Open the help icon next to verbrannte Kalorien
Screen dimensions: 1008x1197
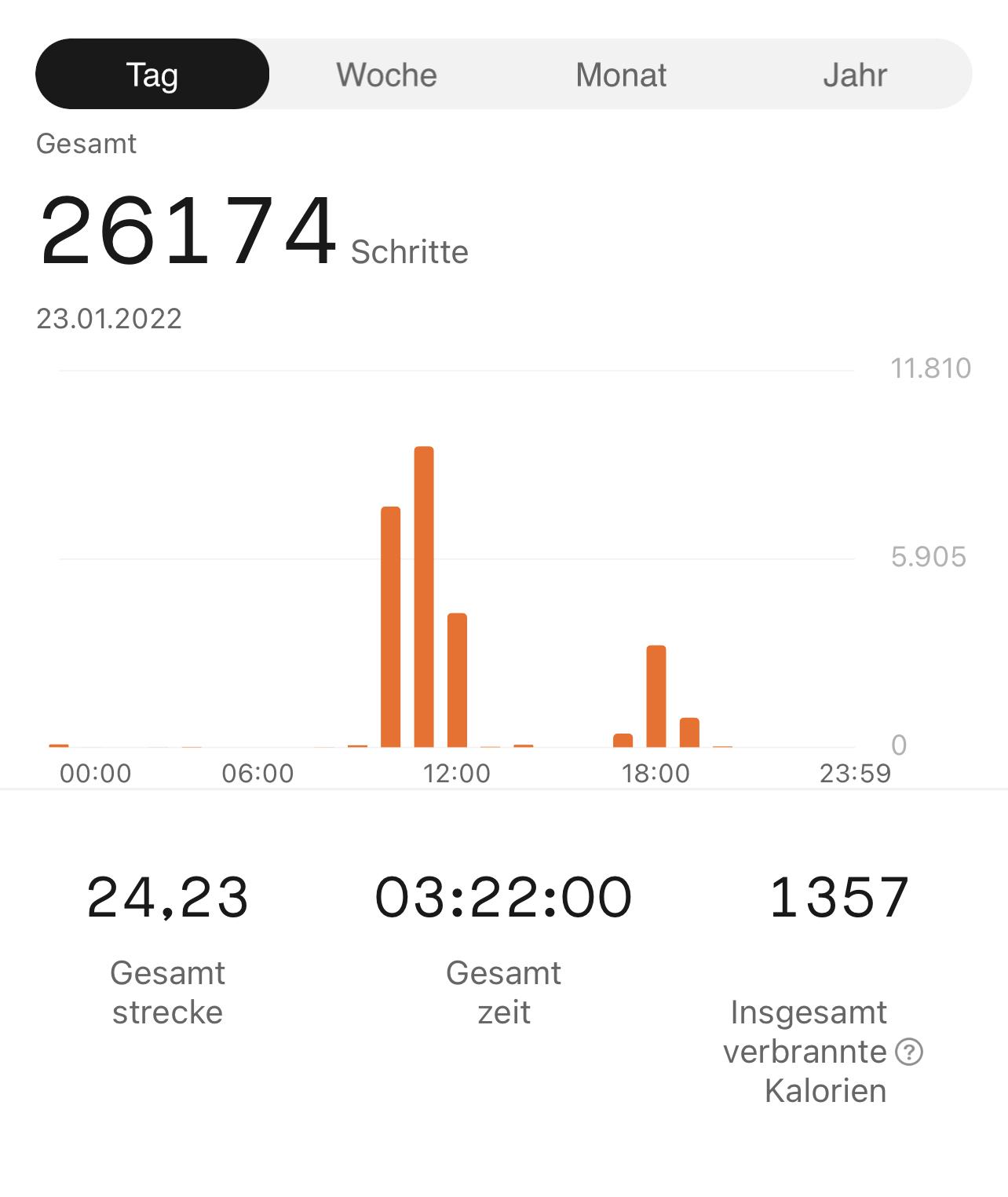point(909,1052)
